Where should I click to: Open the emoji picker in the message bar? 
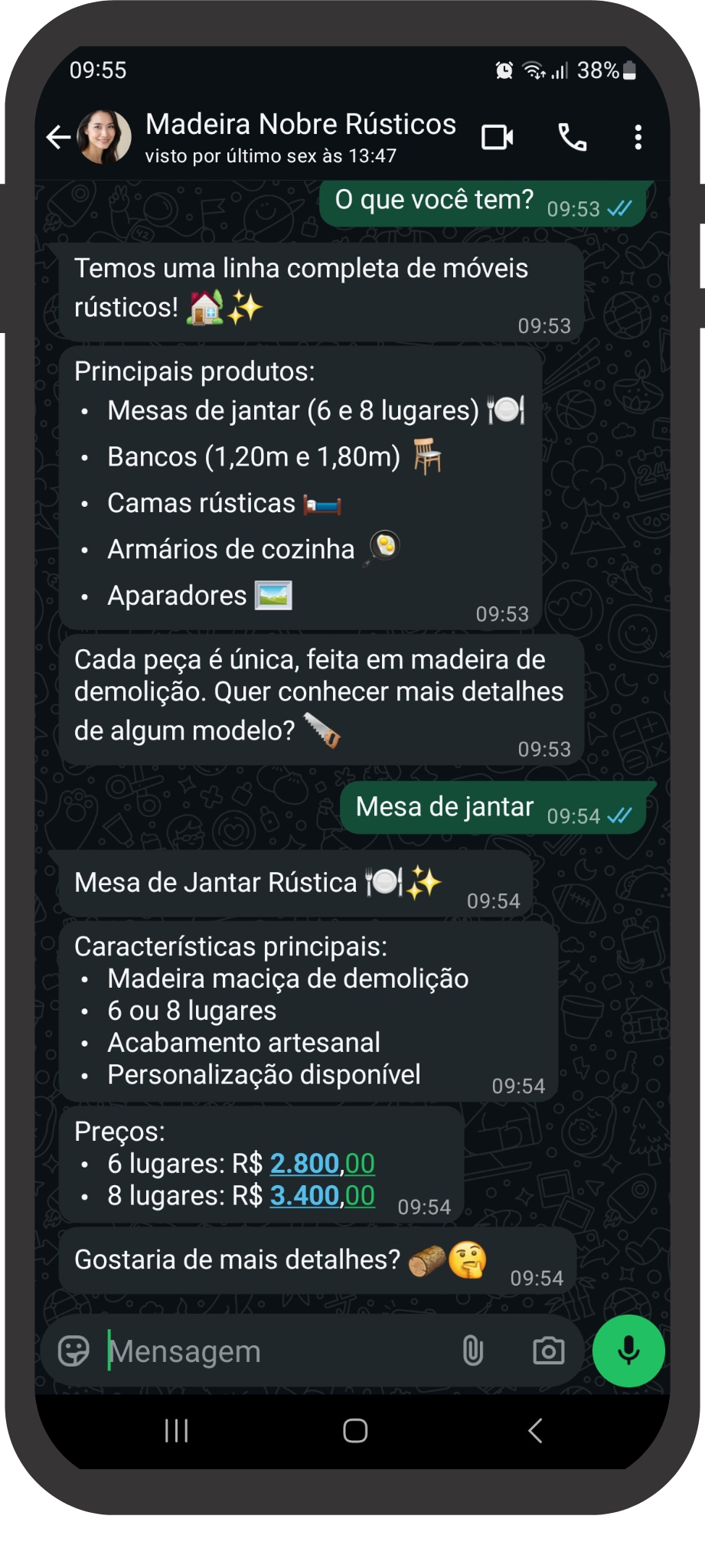pos(73,1350)
